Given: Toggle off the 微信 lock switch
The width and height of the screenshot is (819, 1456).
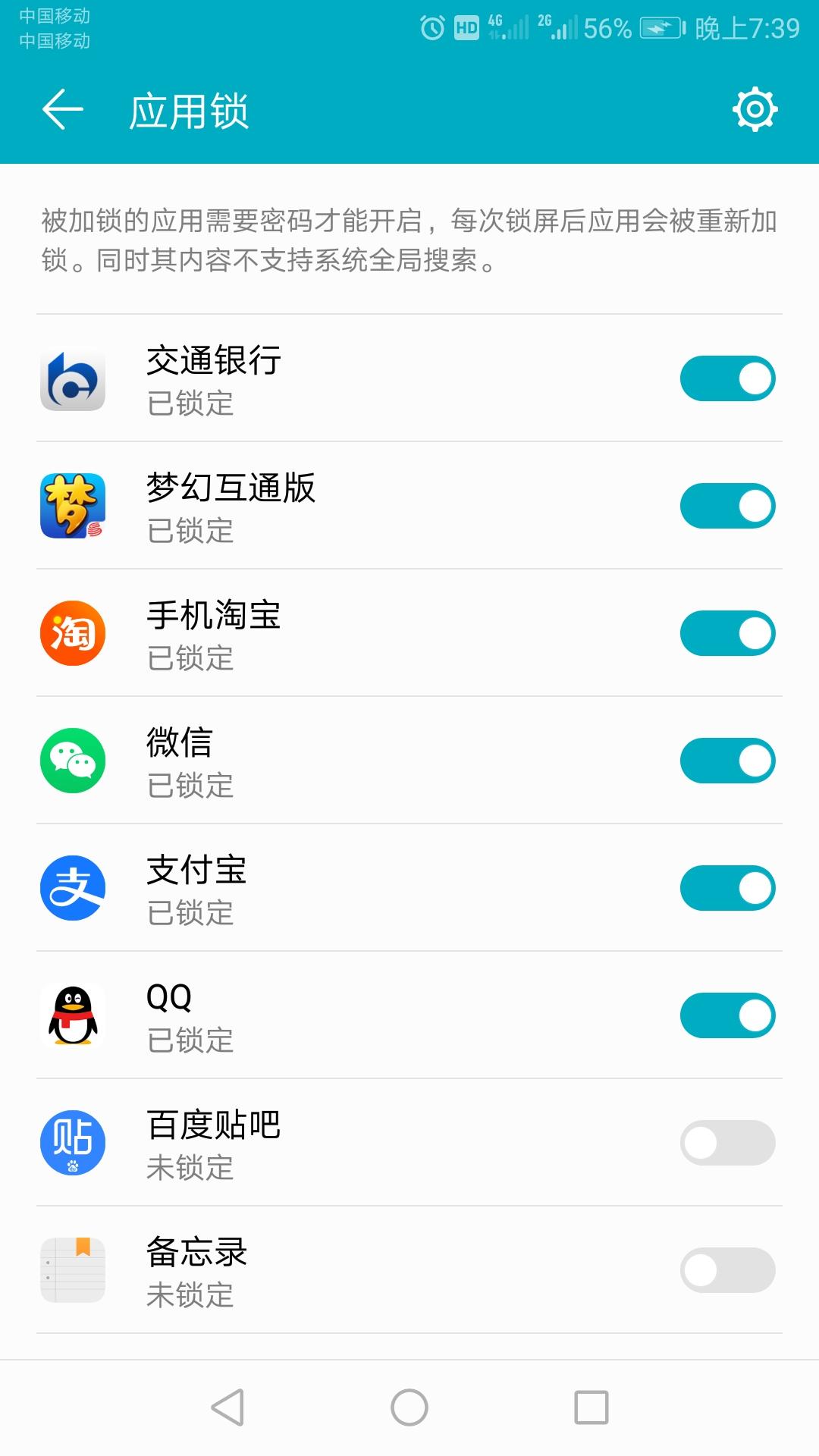Looking at the screenshot, I should [x=727, y=761].
